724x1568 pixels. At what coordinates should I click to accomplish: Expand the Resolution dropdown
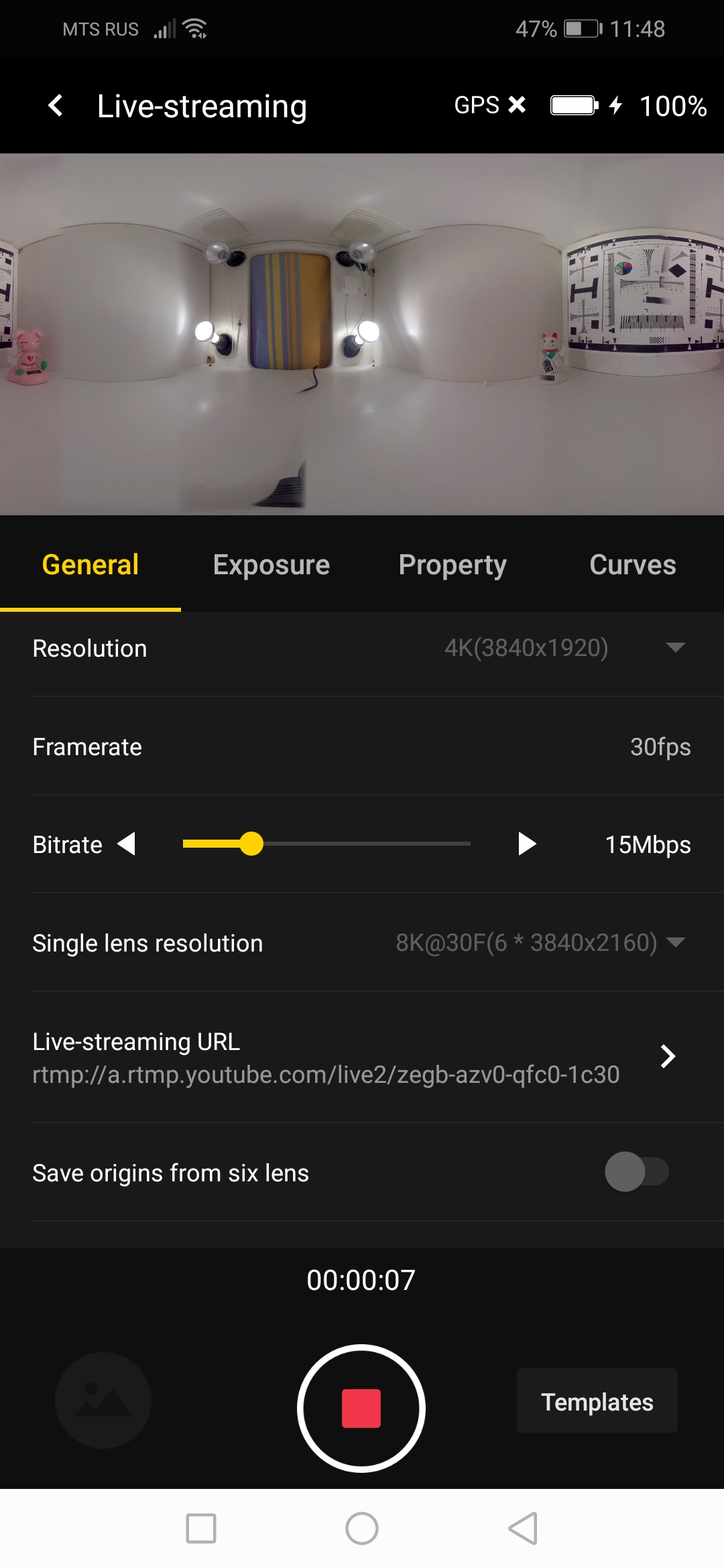674,647
